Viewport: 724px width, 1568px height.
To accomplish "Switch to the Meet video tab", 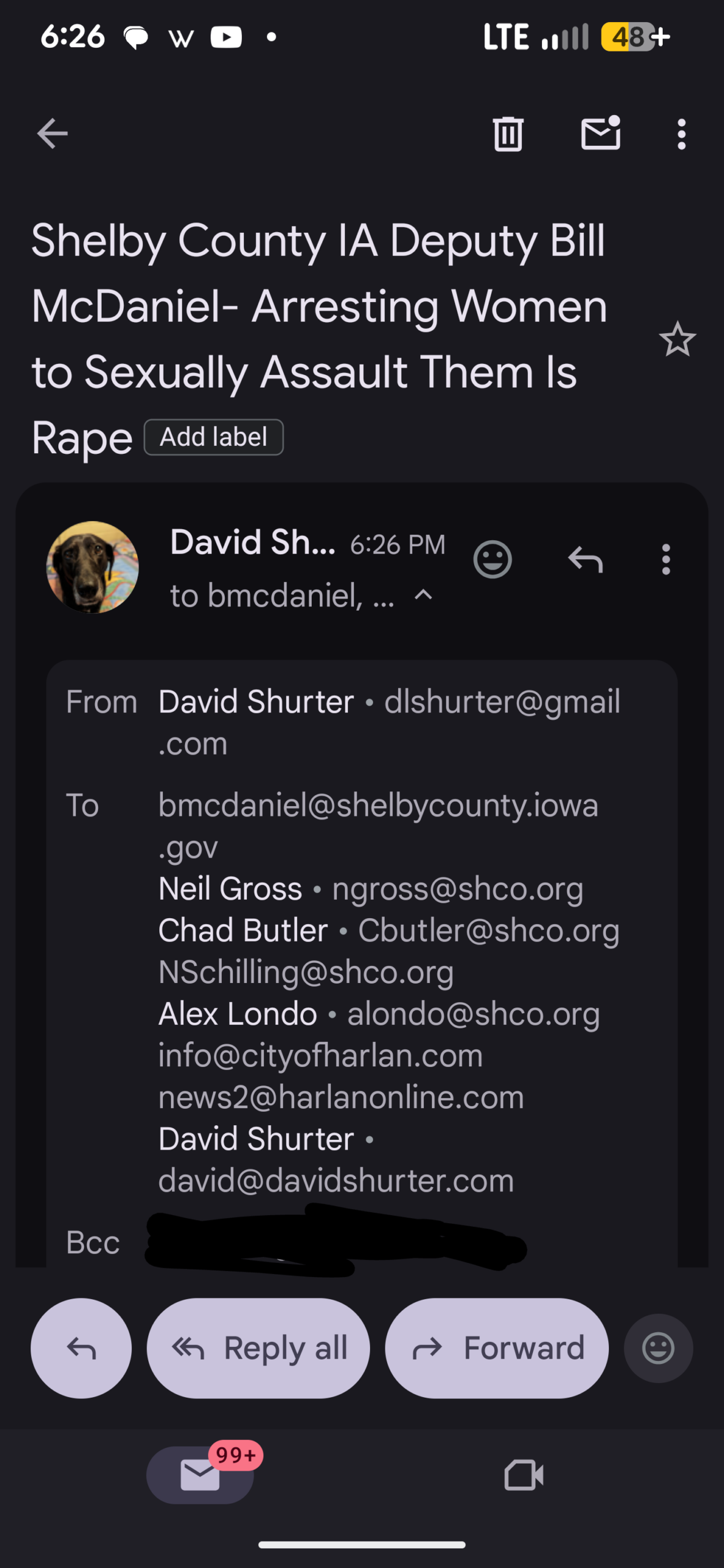I will coord(524,1474).
